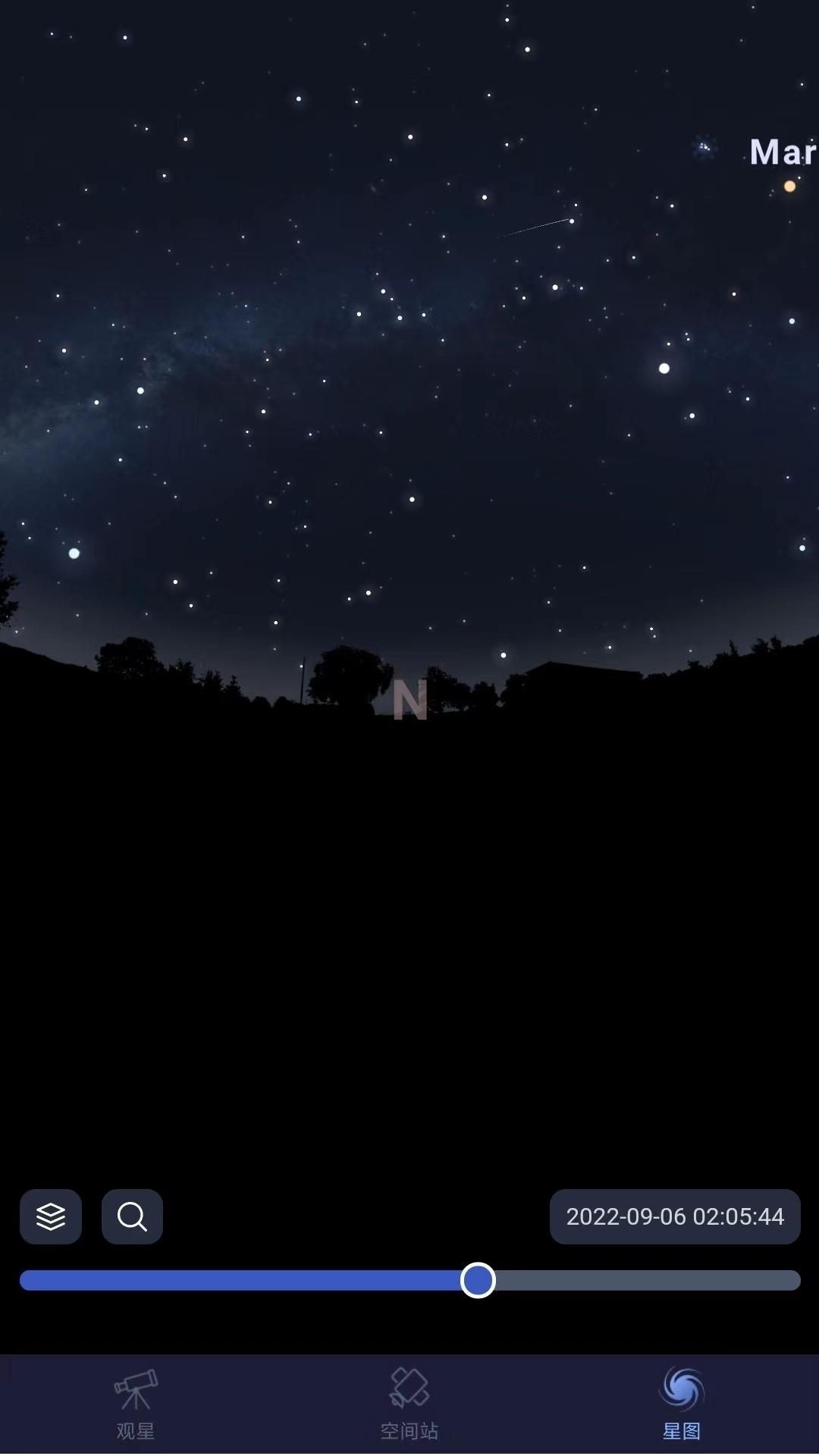Switch to the 观星 tab
819x1456 pixels.
(136, 1404)
